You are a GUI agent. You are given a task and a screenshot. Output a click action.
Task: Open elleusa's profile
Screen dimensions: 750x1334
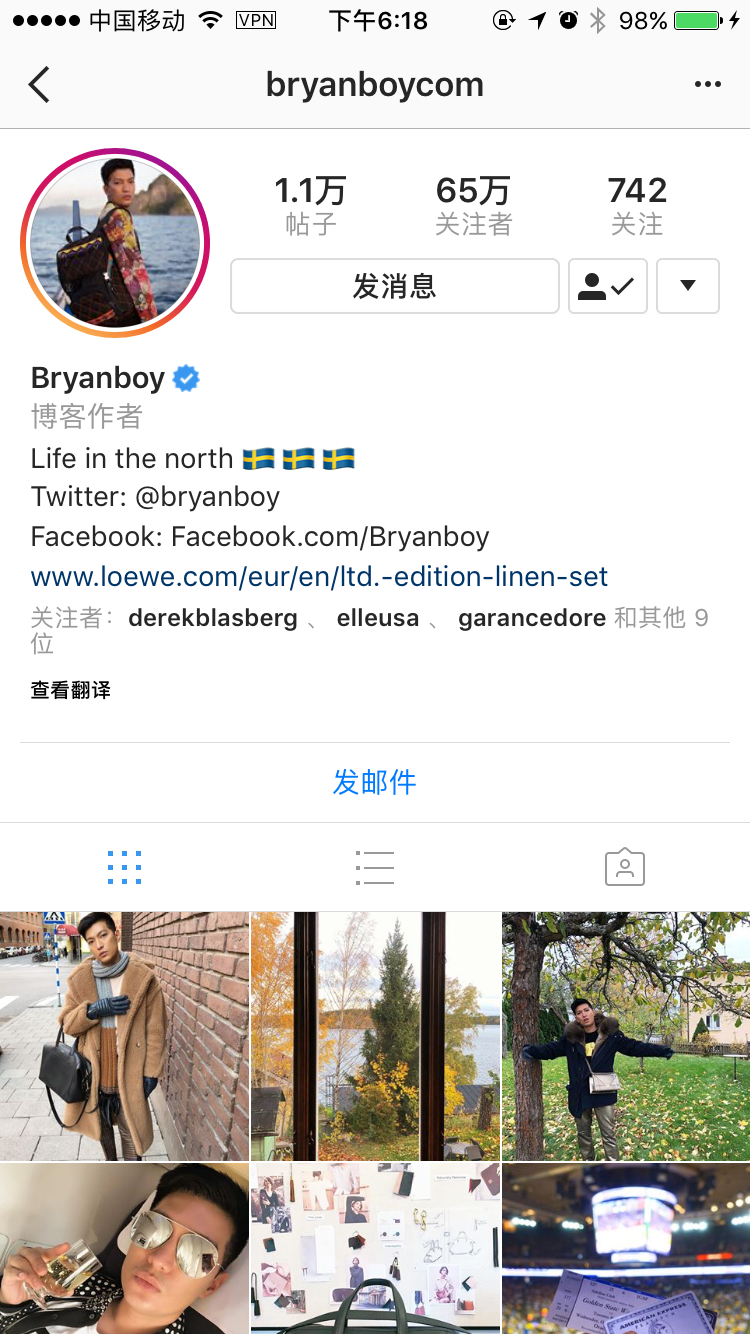[x=378, y=618]
